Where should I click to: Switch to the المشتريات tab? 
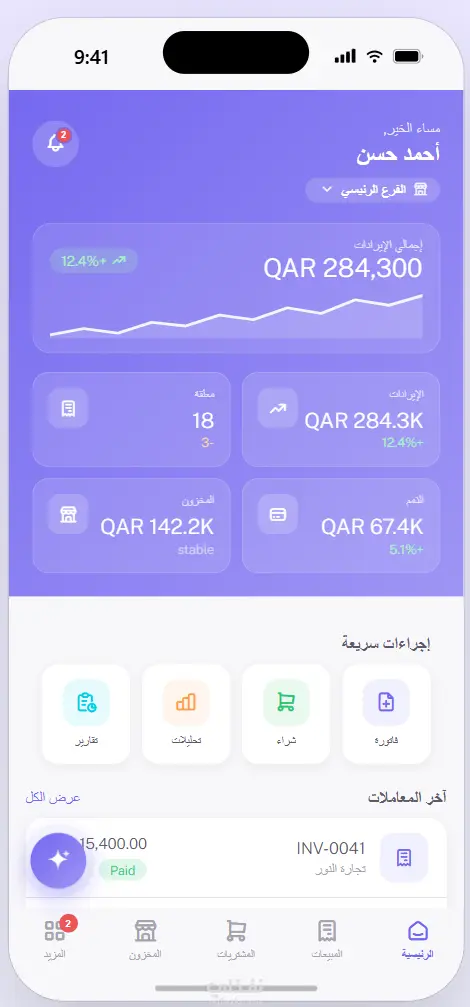[x=236, y=939]
